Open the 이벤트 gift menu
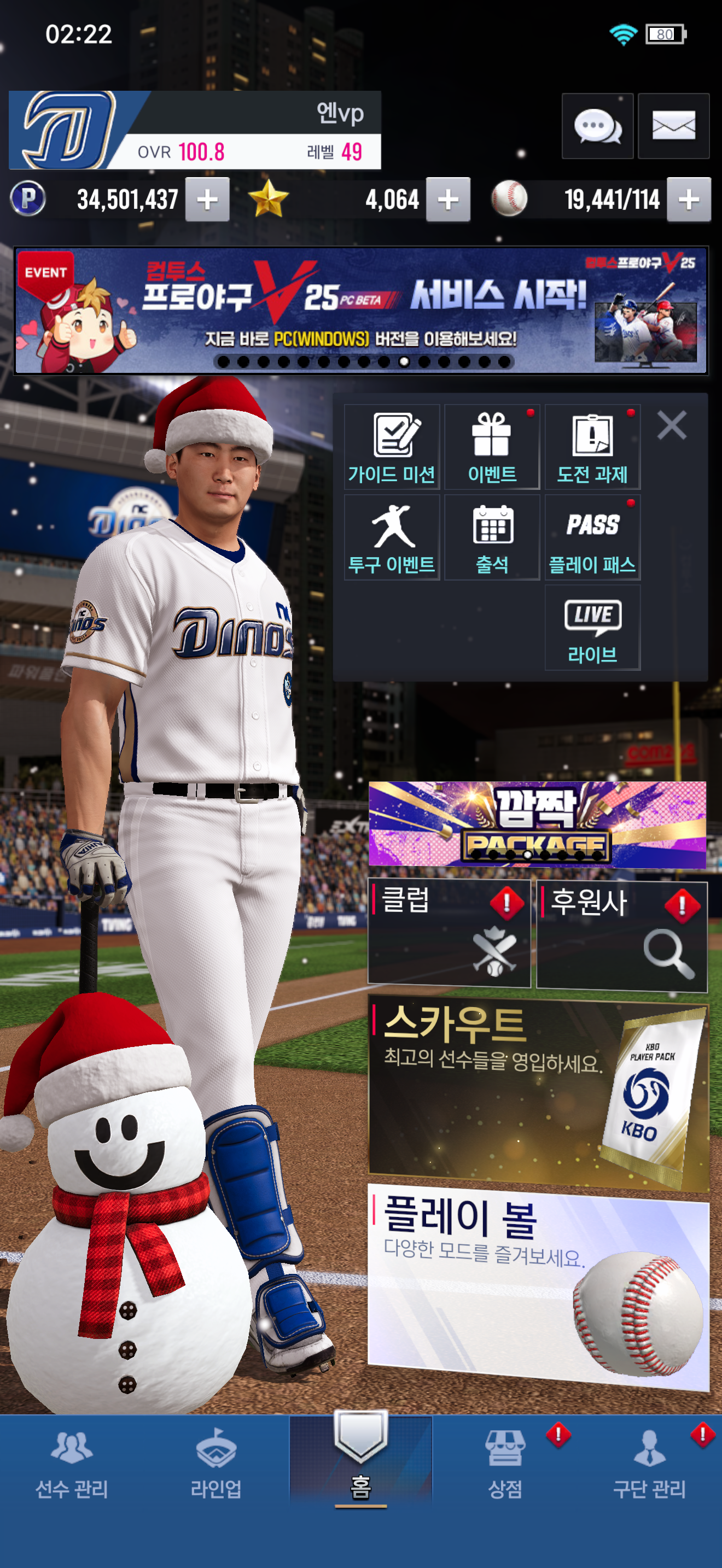Viewport: 722px width, 1568px height. [492, 447]
